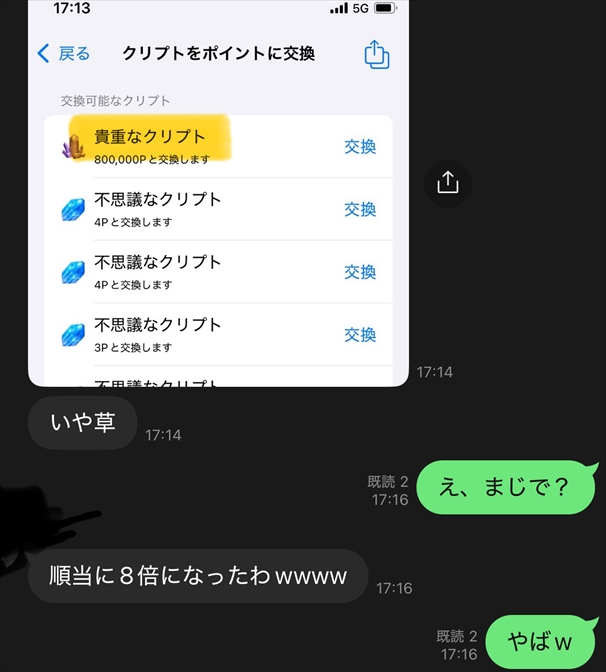Screen dimensions: 606x672
Task: Tap the share icon beside the image message
Action: coord(447,182)
